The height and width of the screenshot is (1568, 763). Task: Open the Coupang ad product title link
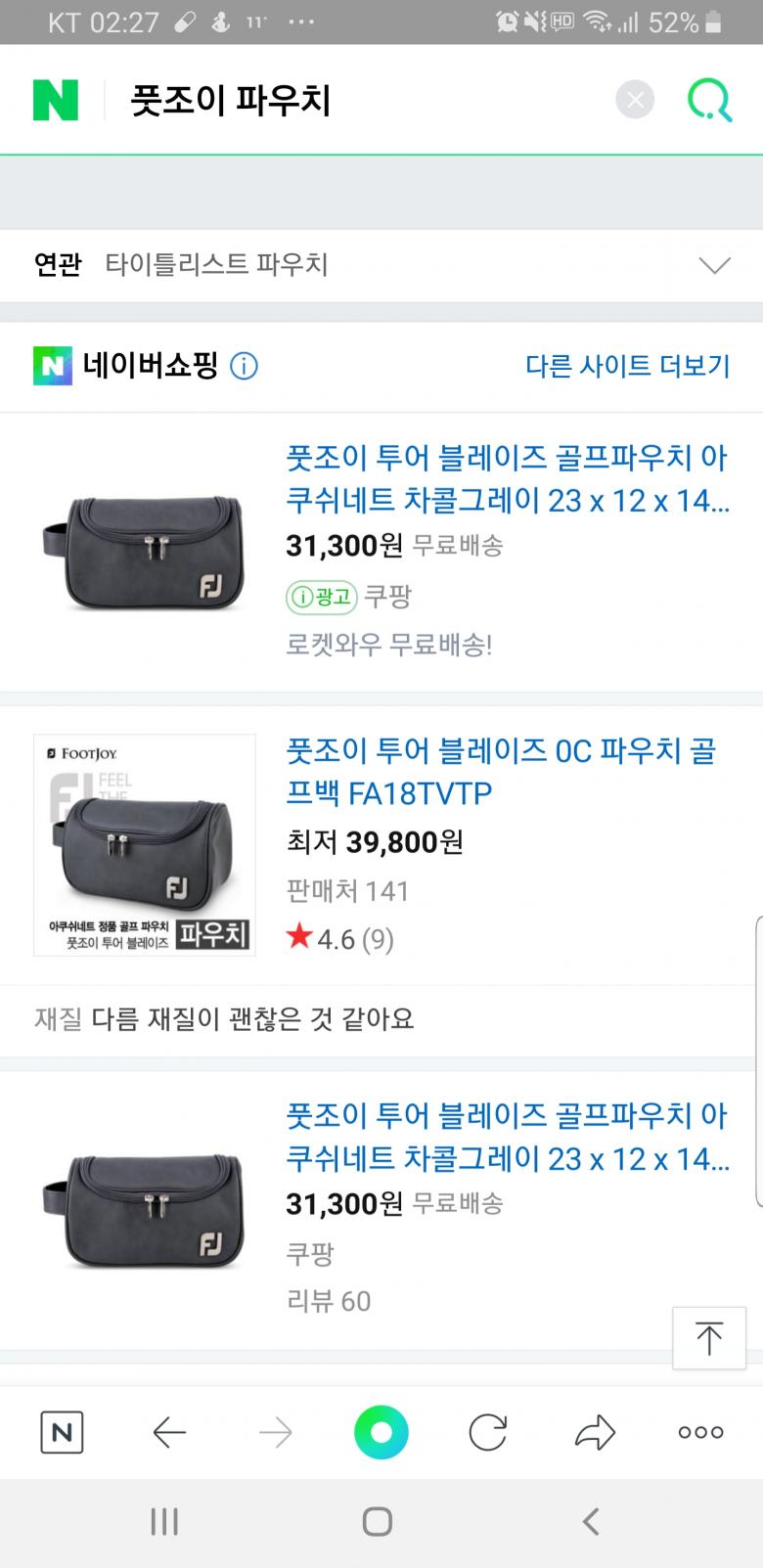[507, 479]
